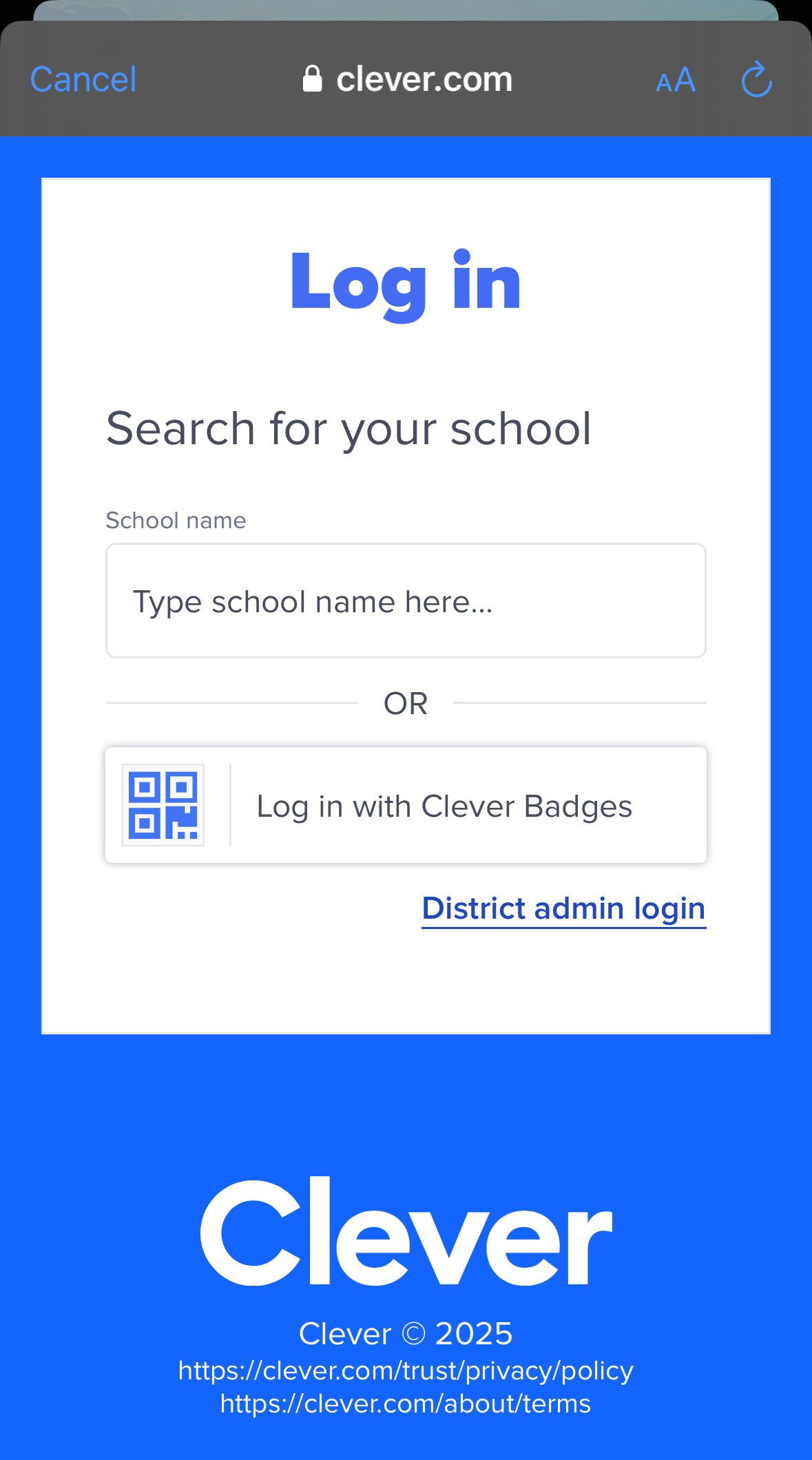Image resolution: width=812 pixels, height=1460 pixels.
Task: Open the Clever terms link
Action: [x=406, y=1404]
